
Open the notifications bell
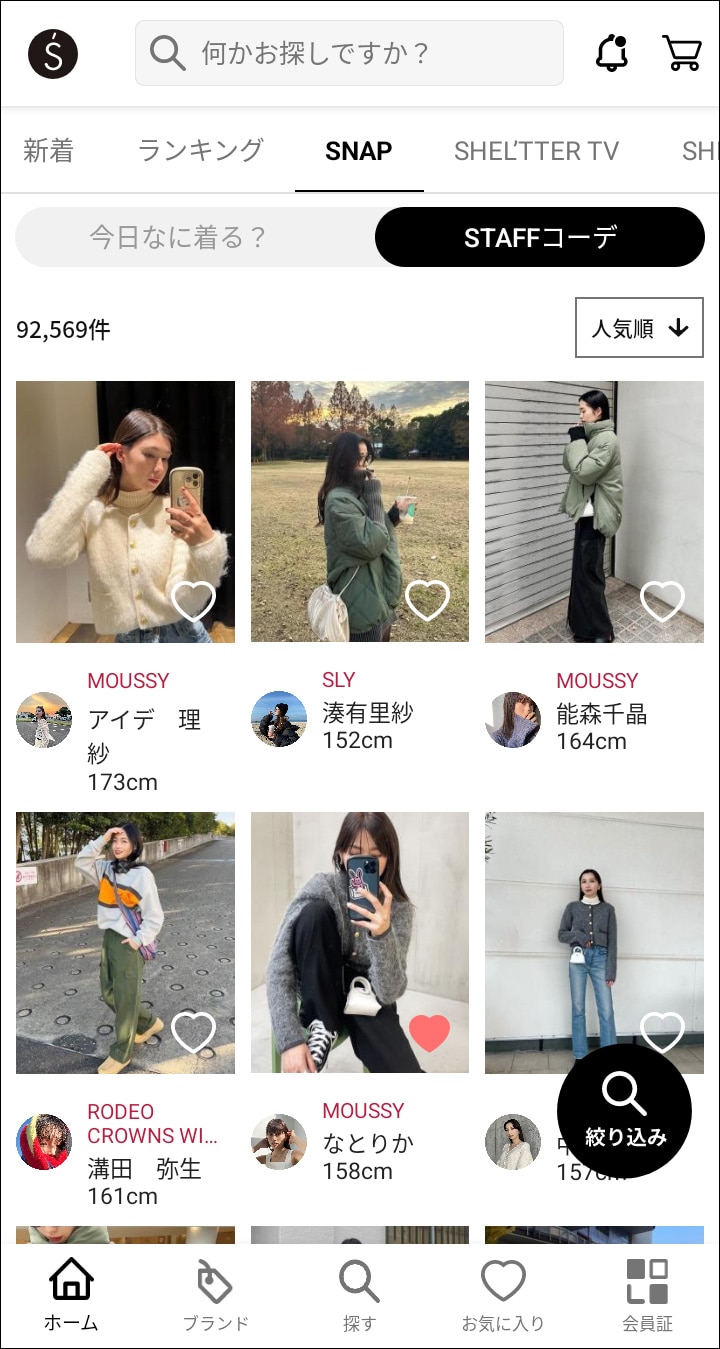tap(611, 53)
